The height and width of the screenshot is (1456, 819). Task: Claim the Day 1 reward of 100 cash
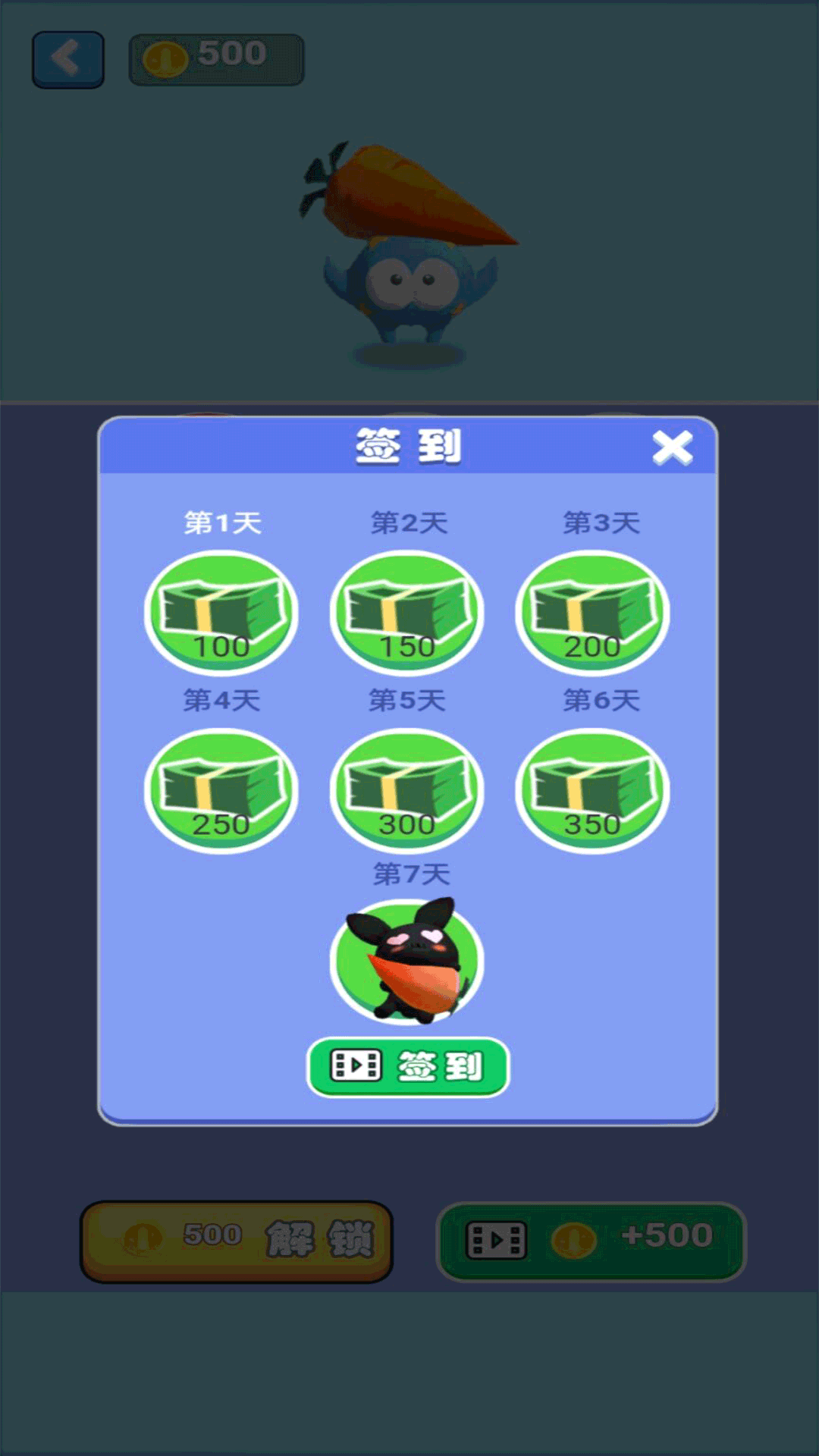[222, 616]
